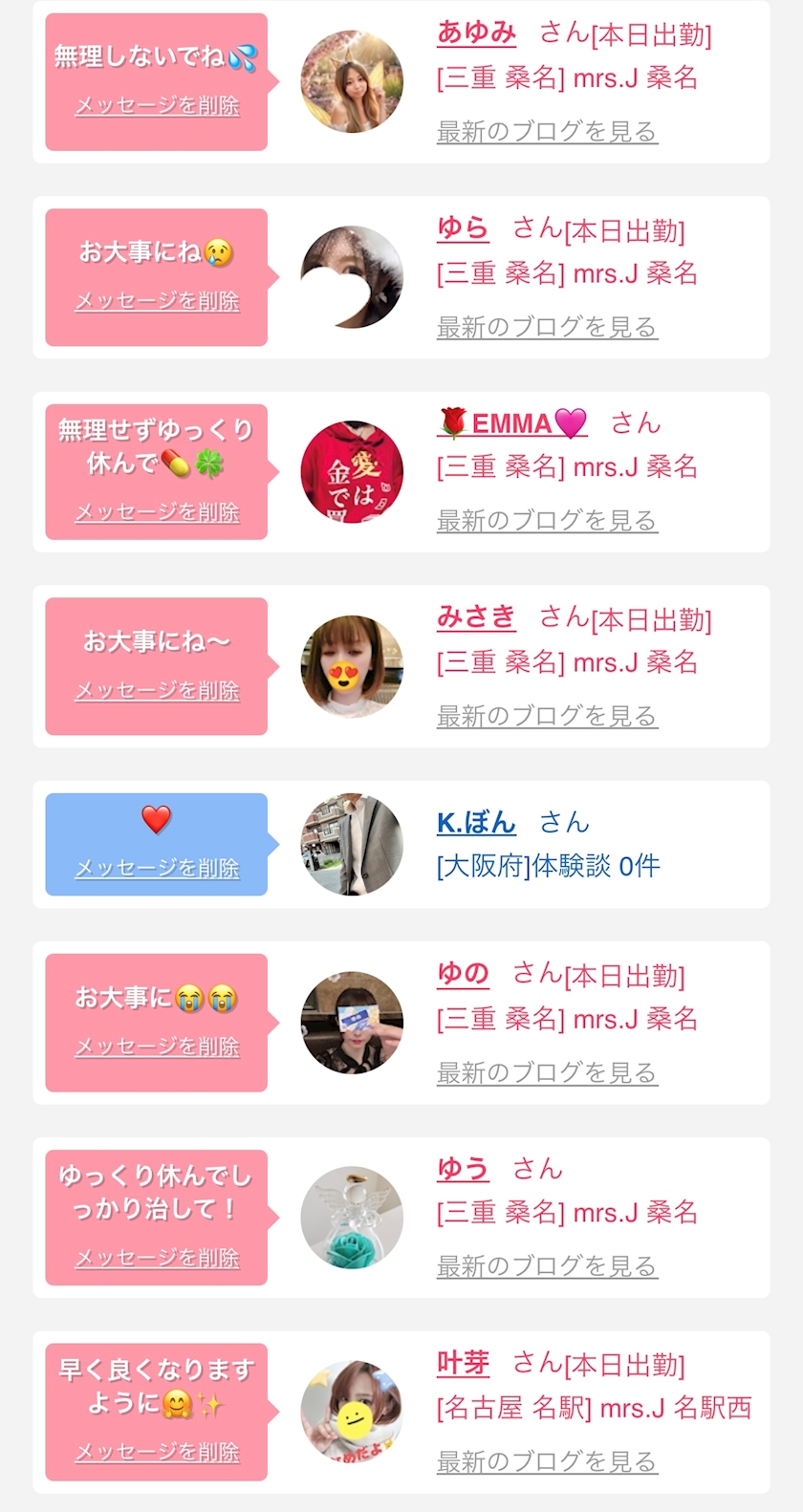
Task: Open K.ぼん's profile link
Action: [x=476, y=822]
